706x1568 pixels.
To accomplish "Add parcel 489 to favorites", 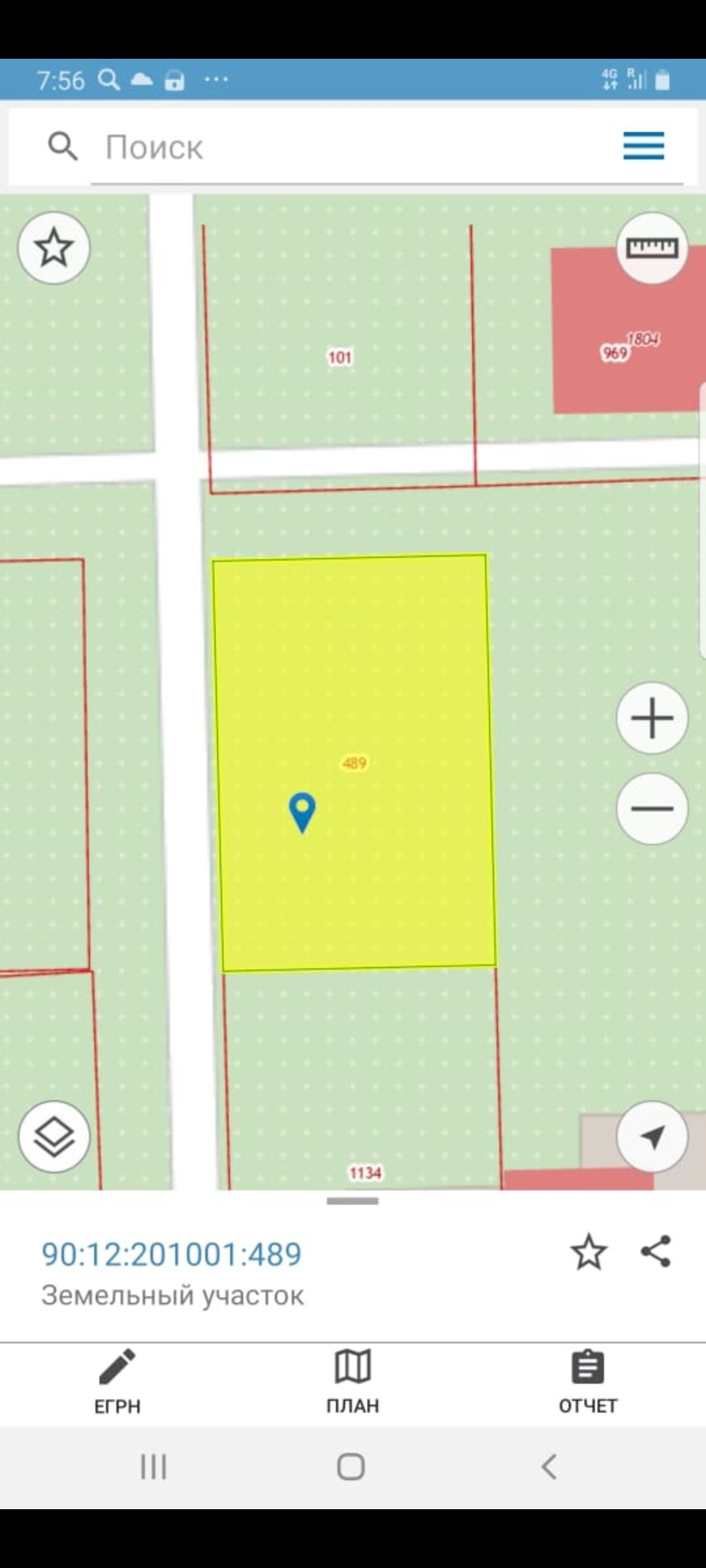I will coord(588,1252).
